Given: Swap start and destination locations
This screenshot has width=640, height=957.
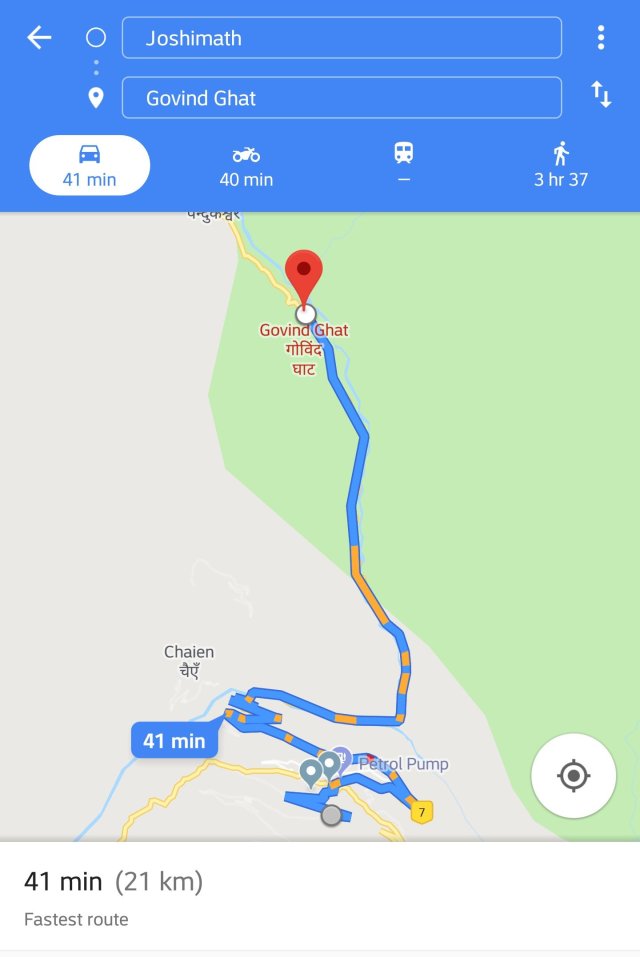Looking at the screenshot, I should coord(600,96).
